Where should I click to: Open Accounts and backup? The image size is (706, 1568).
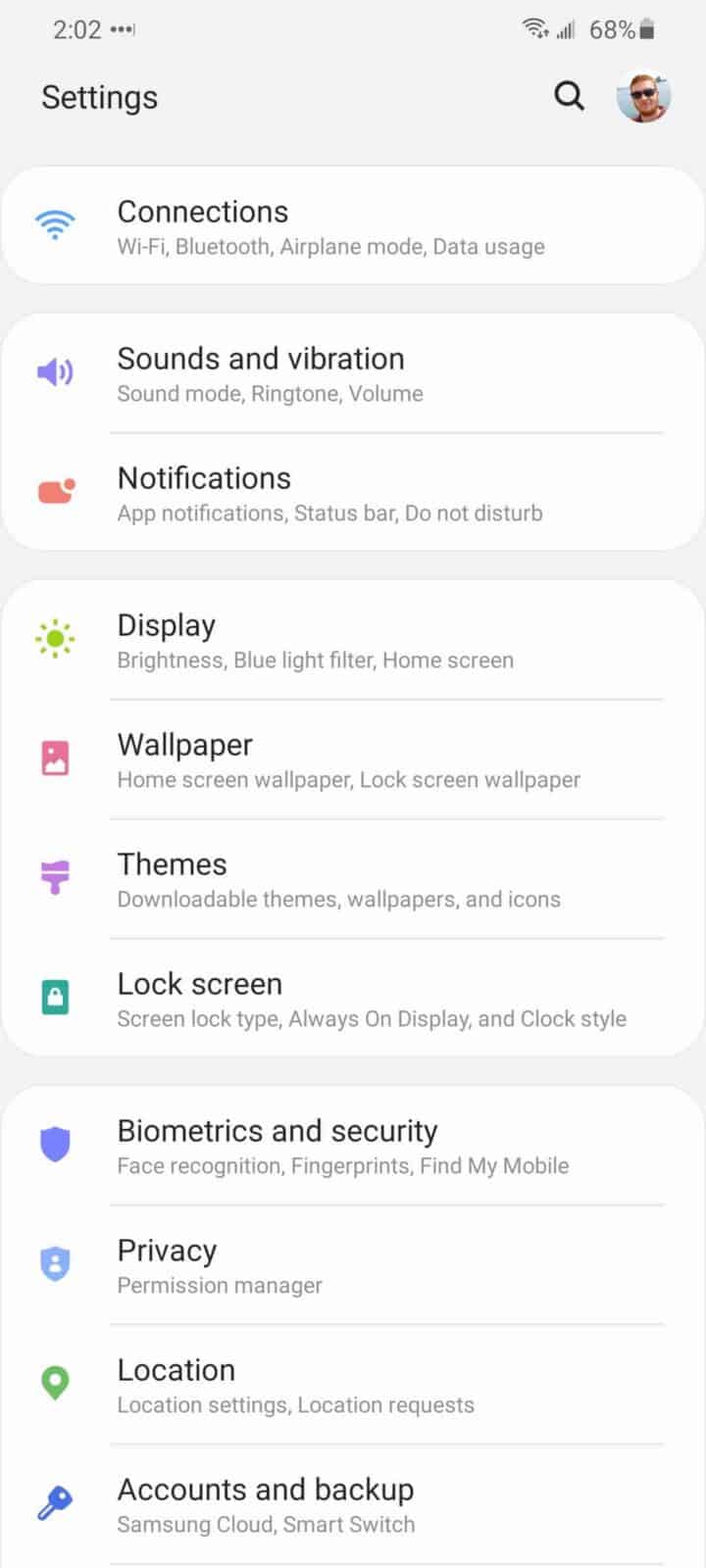(353, 1504)
